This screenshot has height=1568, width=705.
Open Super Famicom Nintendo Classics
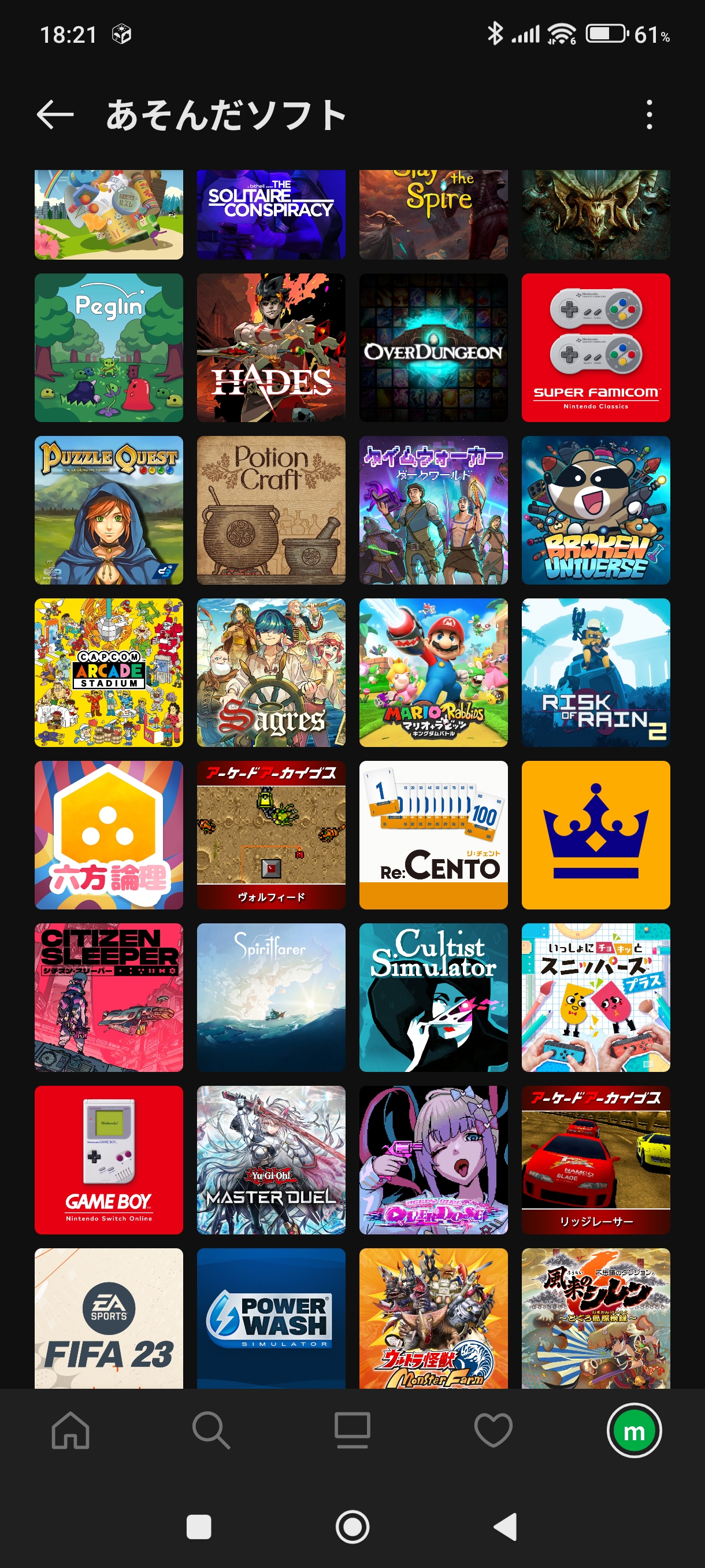(596, 347)
